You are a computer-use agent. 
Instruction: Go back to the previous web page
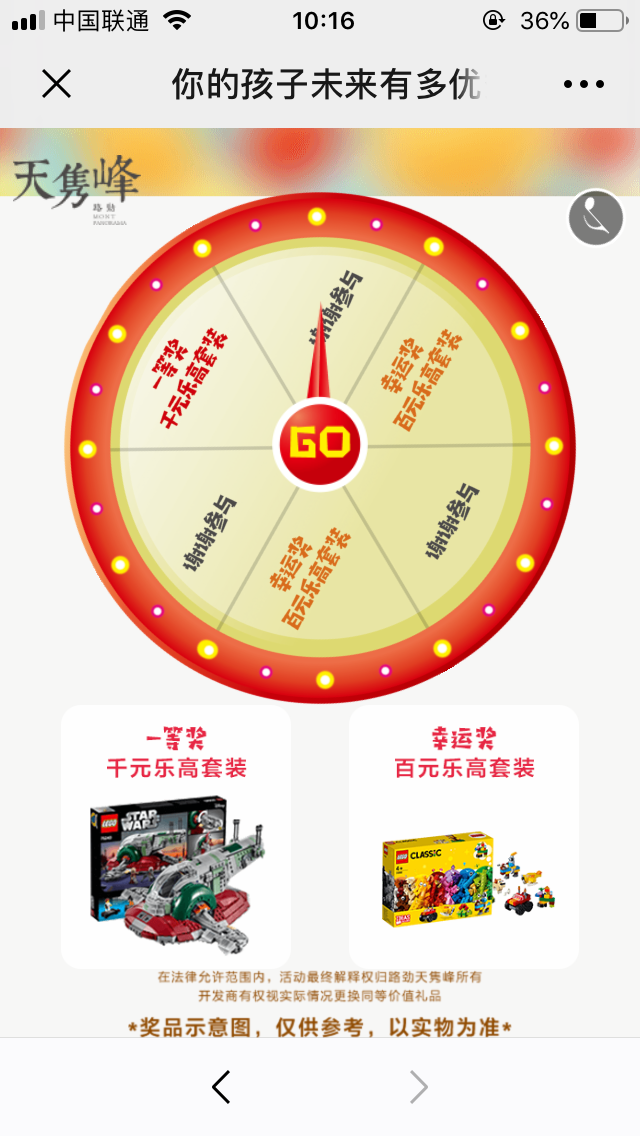[222, 1087]
